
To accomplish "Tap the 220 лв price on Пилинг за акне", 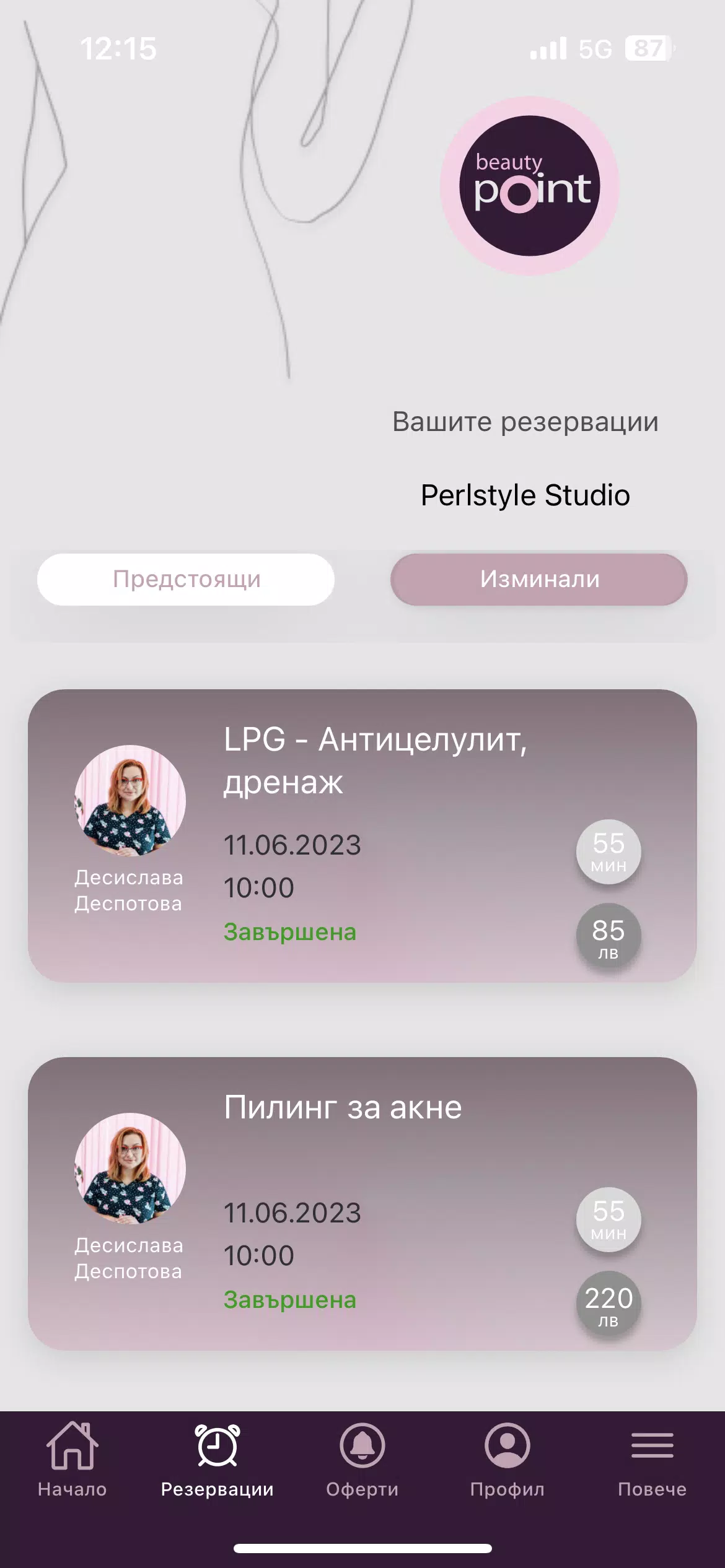I will (609, 1304).
